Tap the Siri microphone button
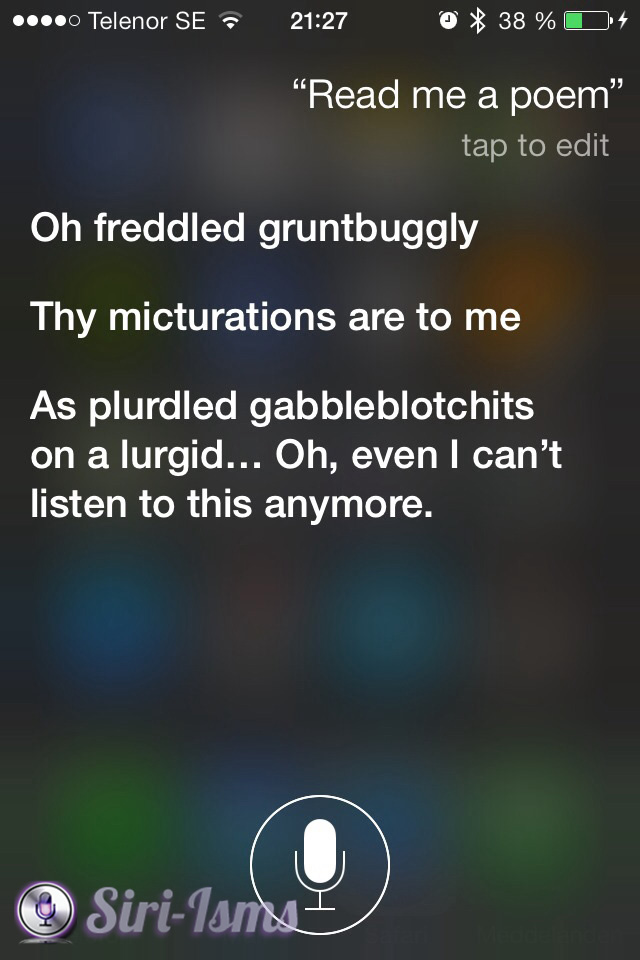Screen dimensions: 640x960 click(320, 865)
